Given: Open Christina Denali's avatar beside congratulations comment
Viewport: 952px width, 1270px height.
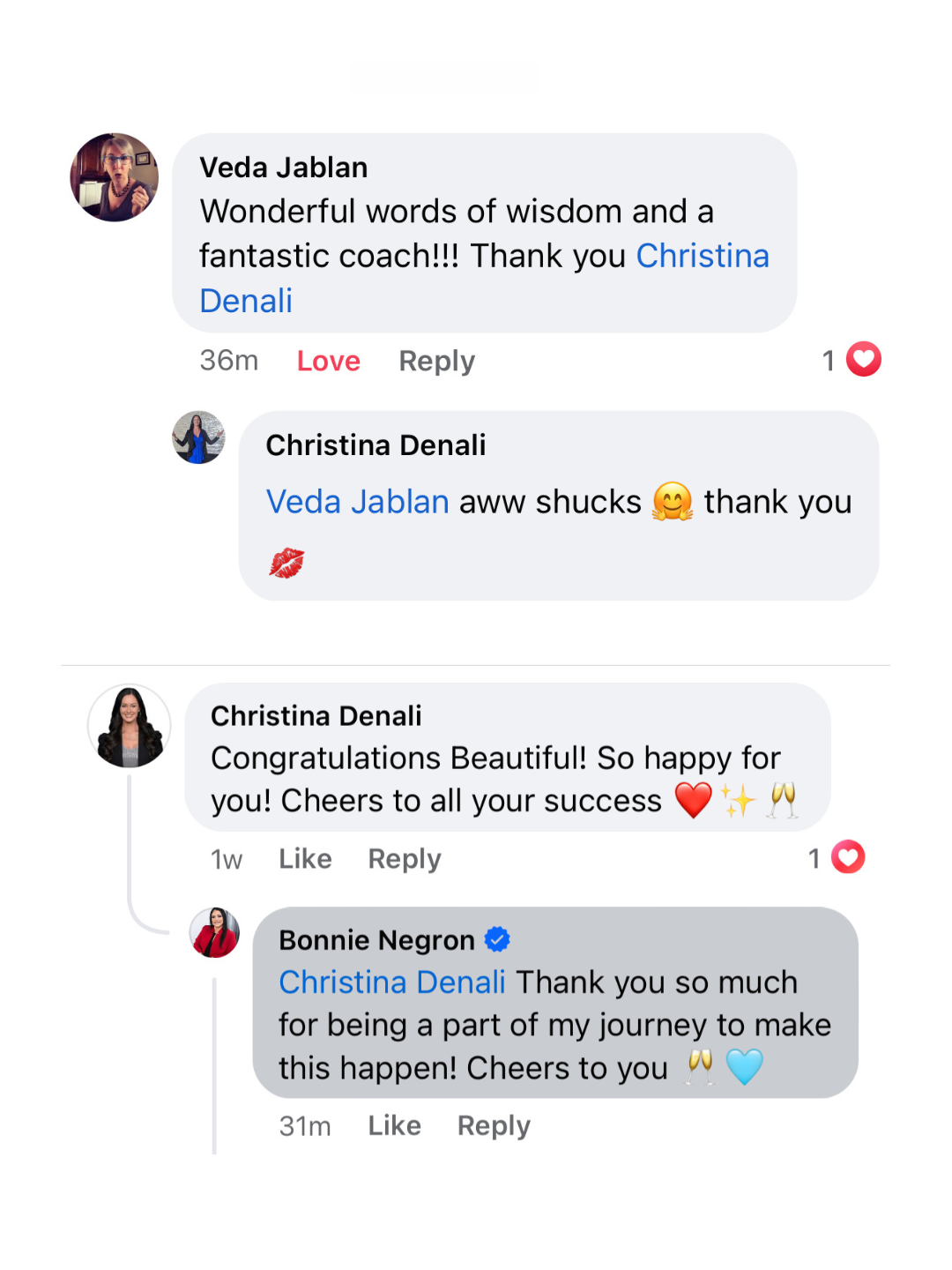Looking at the screenshot, I should pyautogui.click(x=130, y=726).
